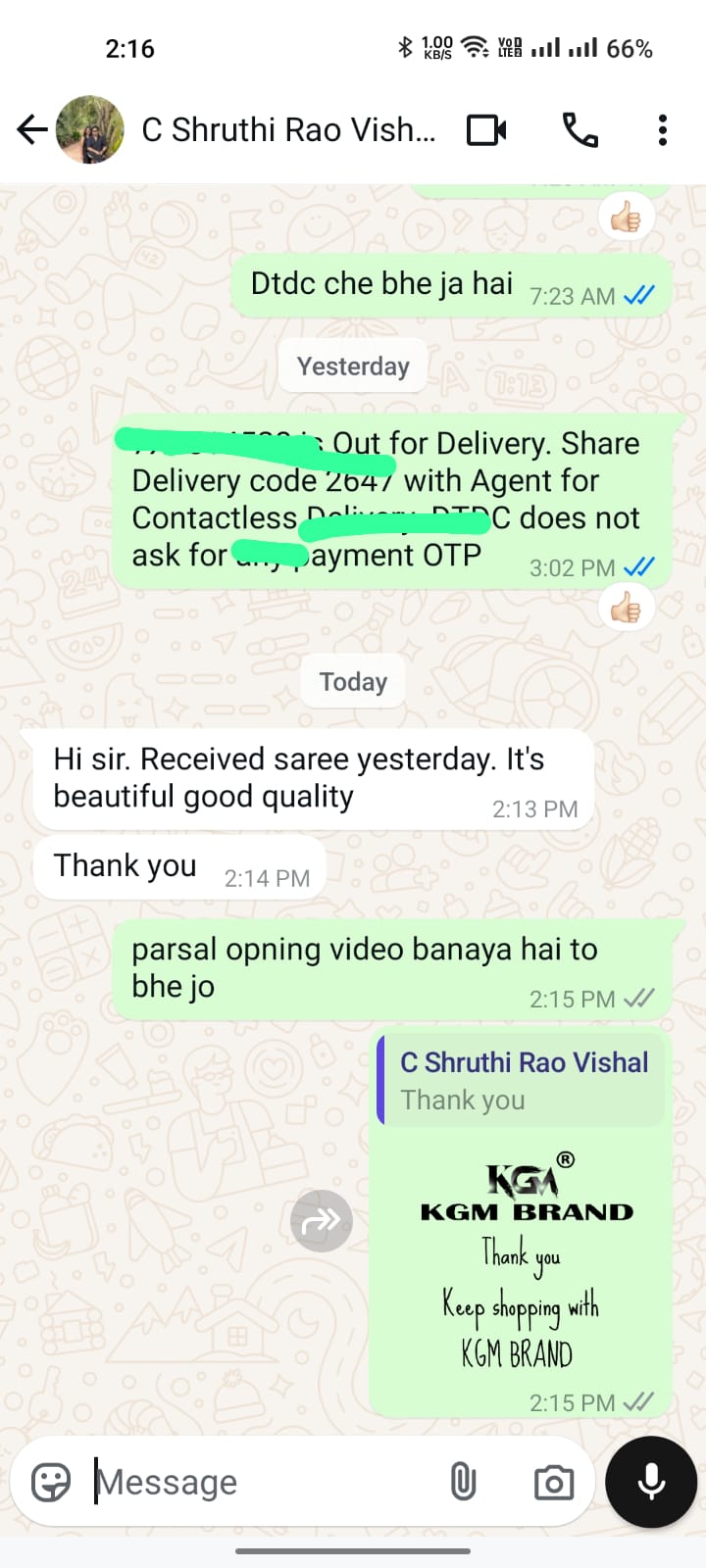Tap the paperclip attach icon
Image resolution: width=706 pixels, height=1568 pixels.
463,1482
